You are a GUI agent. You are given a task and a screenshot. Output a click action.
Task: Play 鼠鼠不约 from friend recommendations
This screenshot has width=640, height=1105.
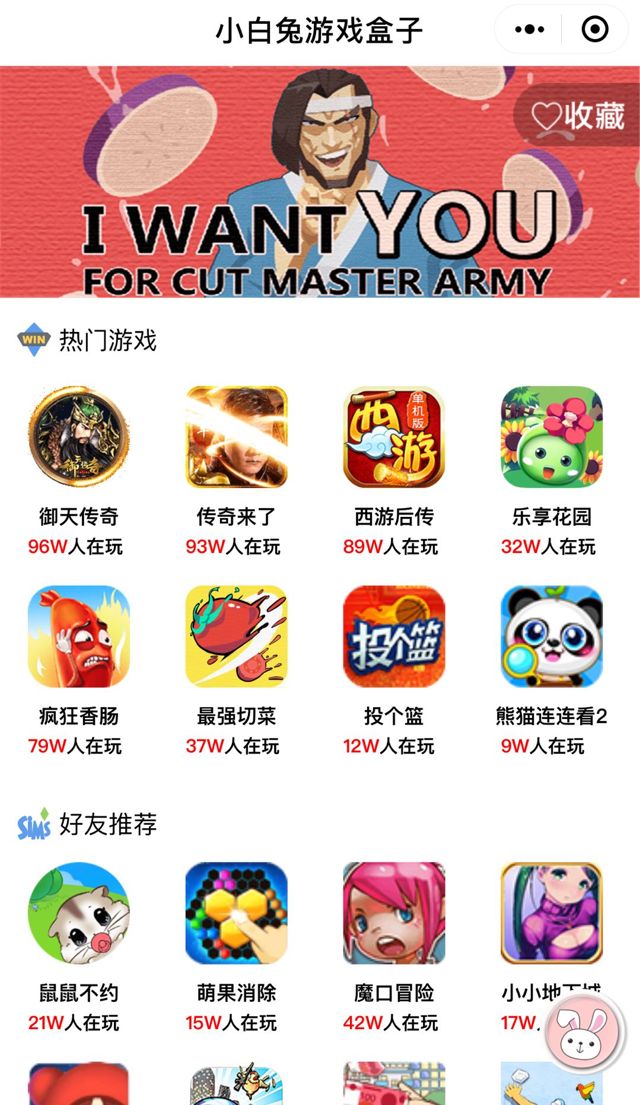point(79,913)
